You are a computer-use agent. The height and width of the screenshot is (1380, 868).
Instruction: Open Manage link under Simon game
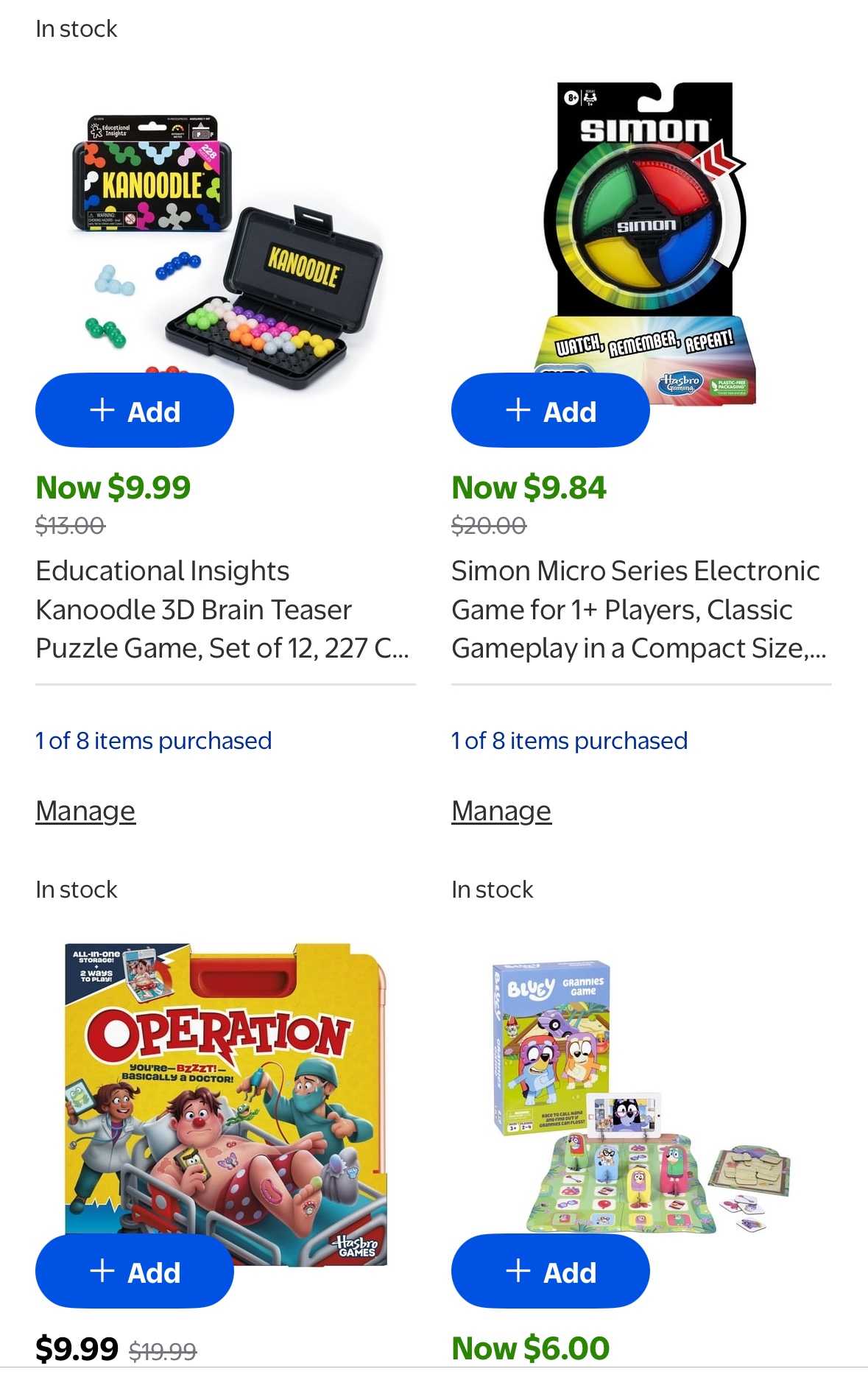click(x=501, y=812)
